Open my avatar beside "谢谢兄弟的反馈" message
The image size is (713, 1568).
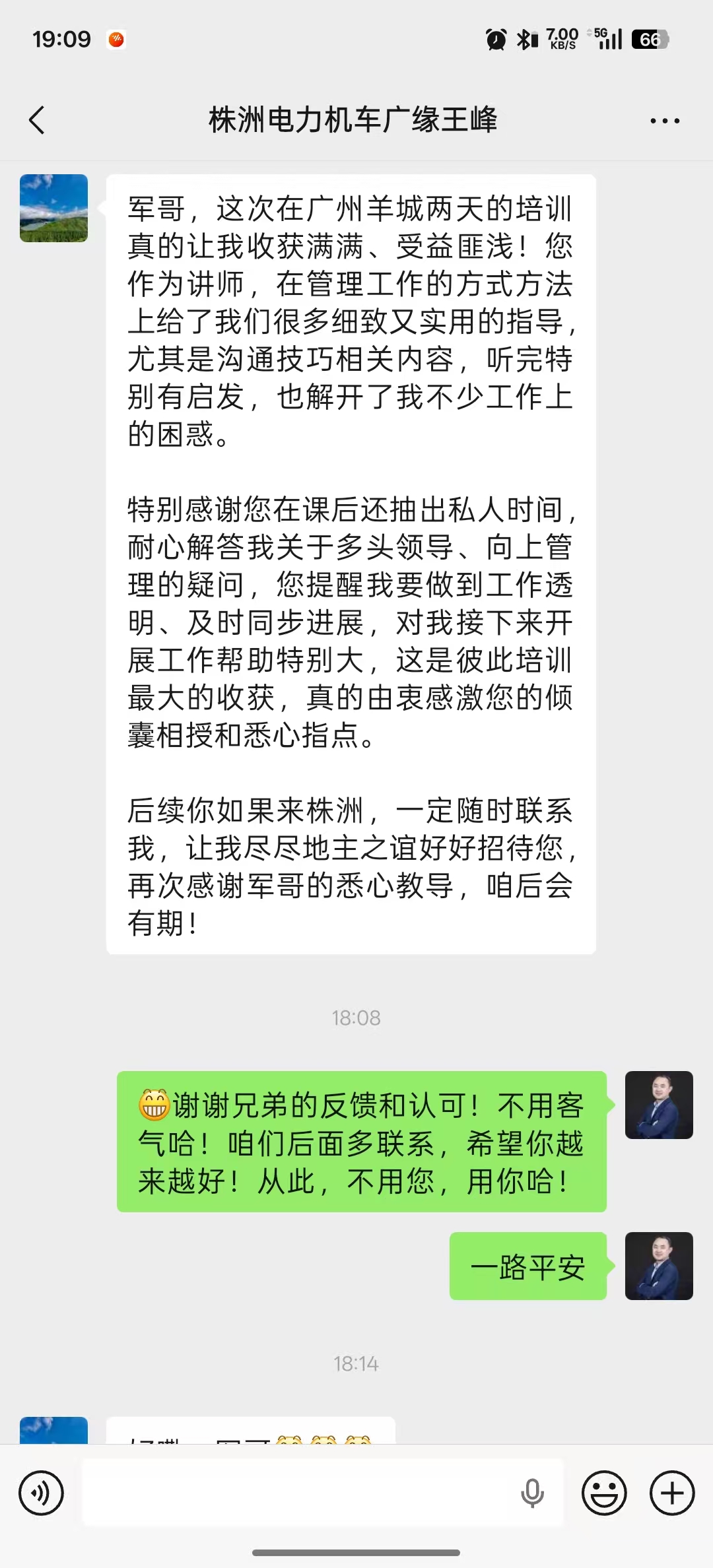point(659,1105)
